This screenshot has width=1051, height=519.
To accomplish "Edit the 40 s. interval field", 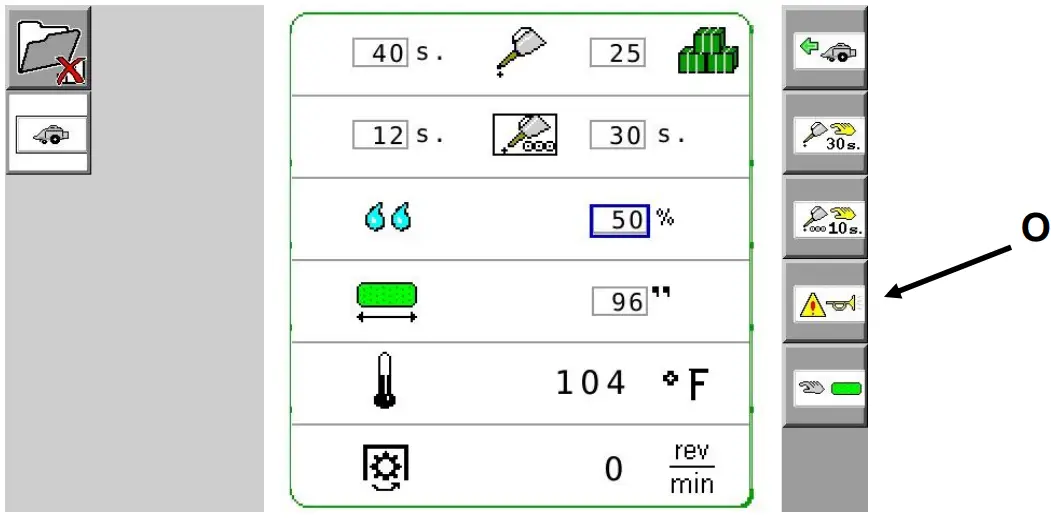I will coord(380,53).
